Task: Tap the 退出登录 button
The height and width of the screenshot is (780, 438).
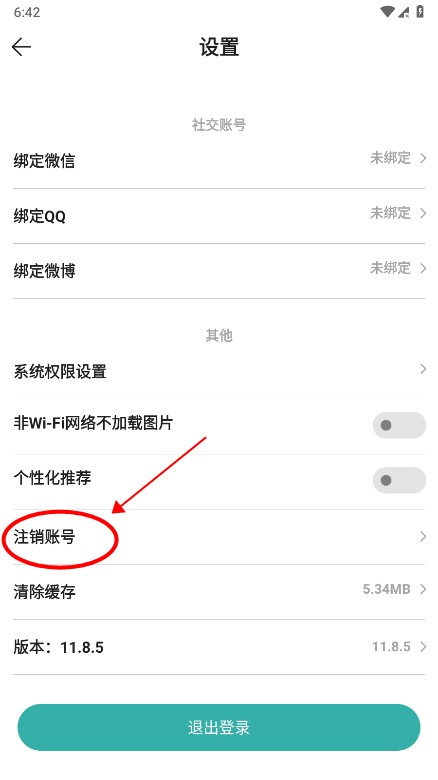Action: point(219,727)
